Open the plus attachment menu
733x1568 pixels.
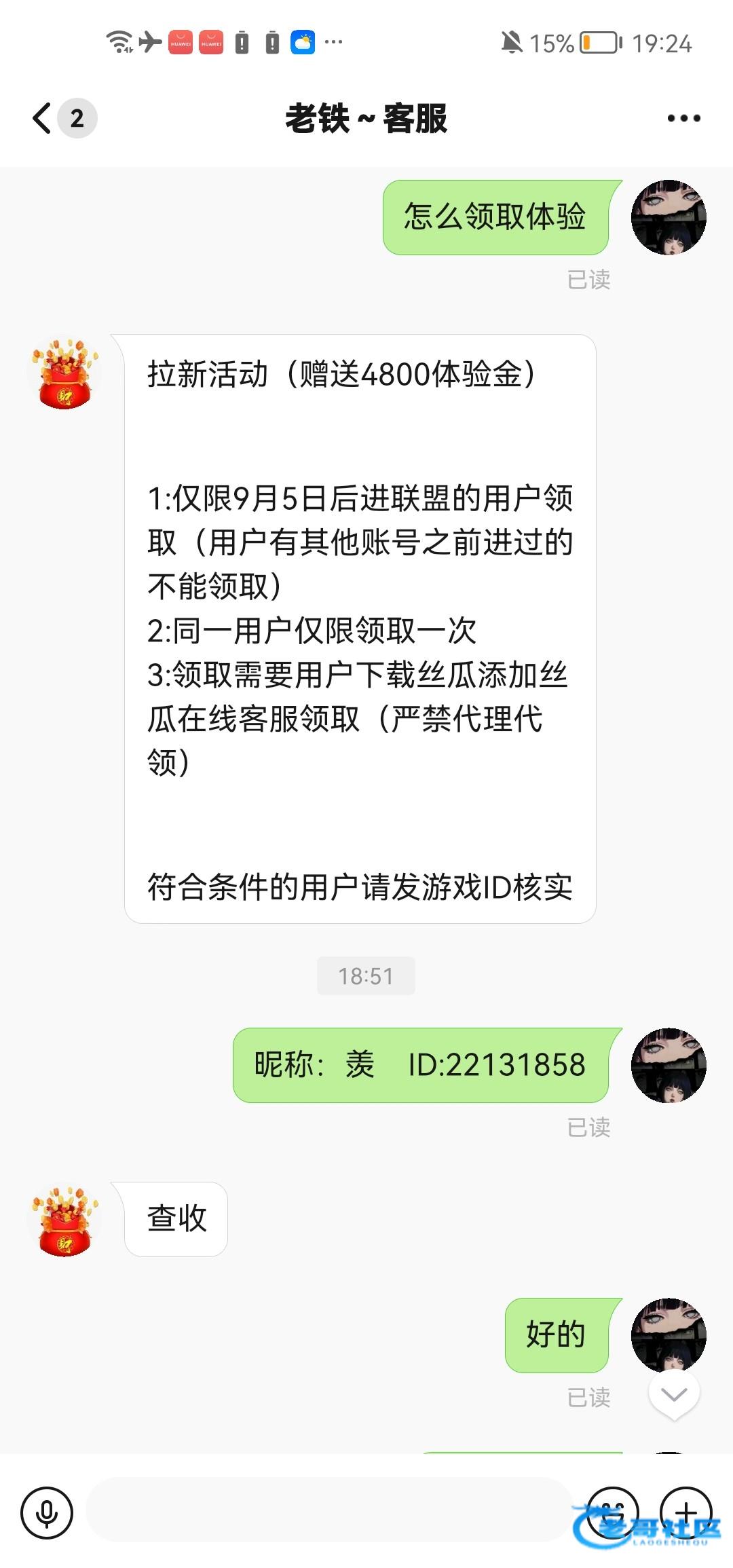686,1512
